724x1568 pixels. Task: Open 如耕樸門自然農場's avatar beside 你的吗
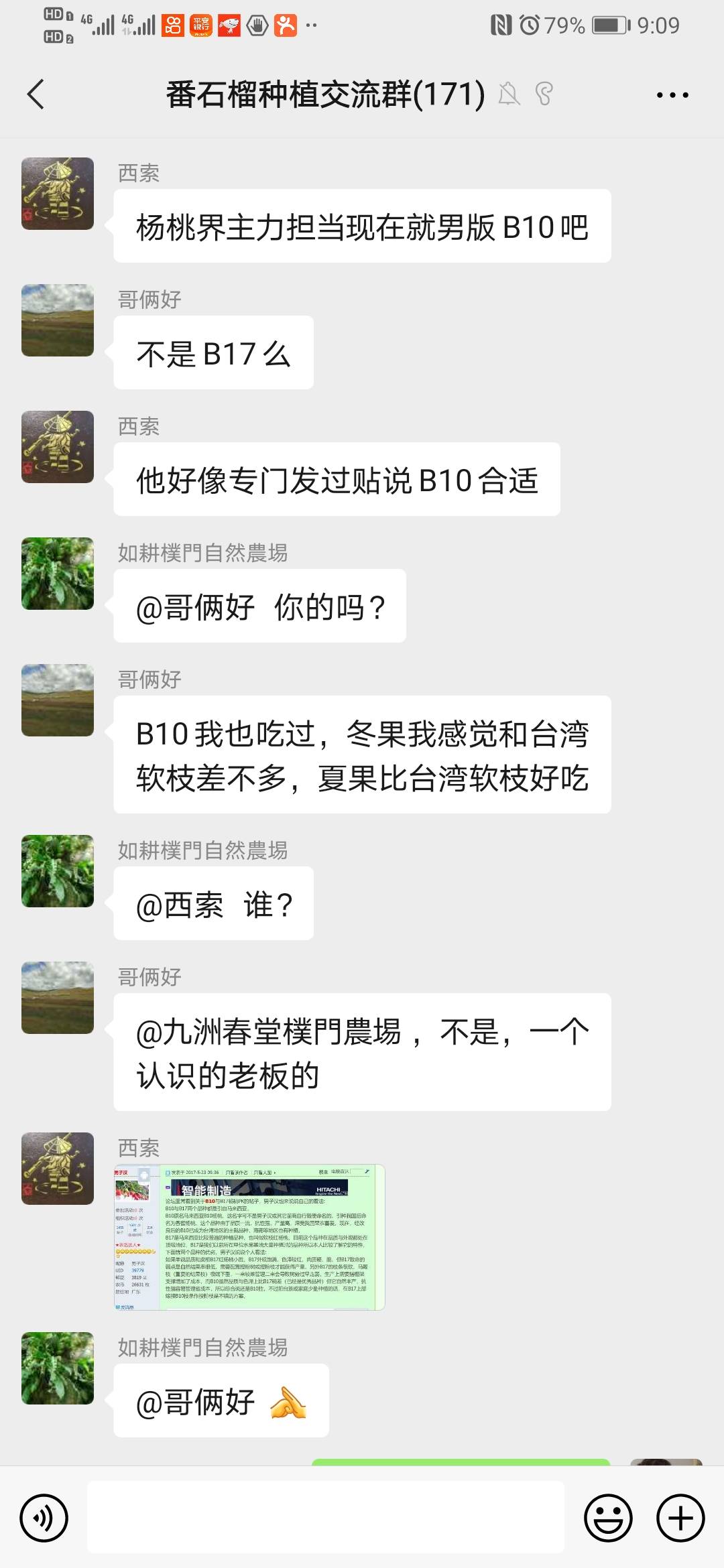click(x=58, y=574)
